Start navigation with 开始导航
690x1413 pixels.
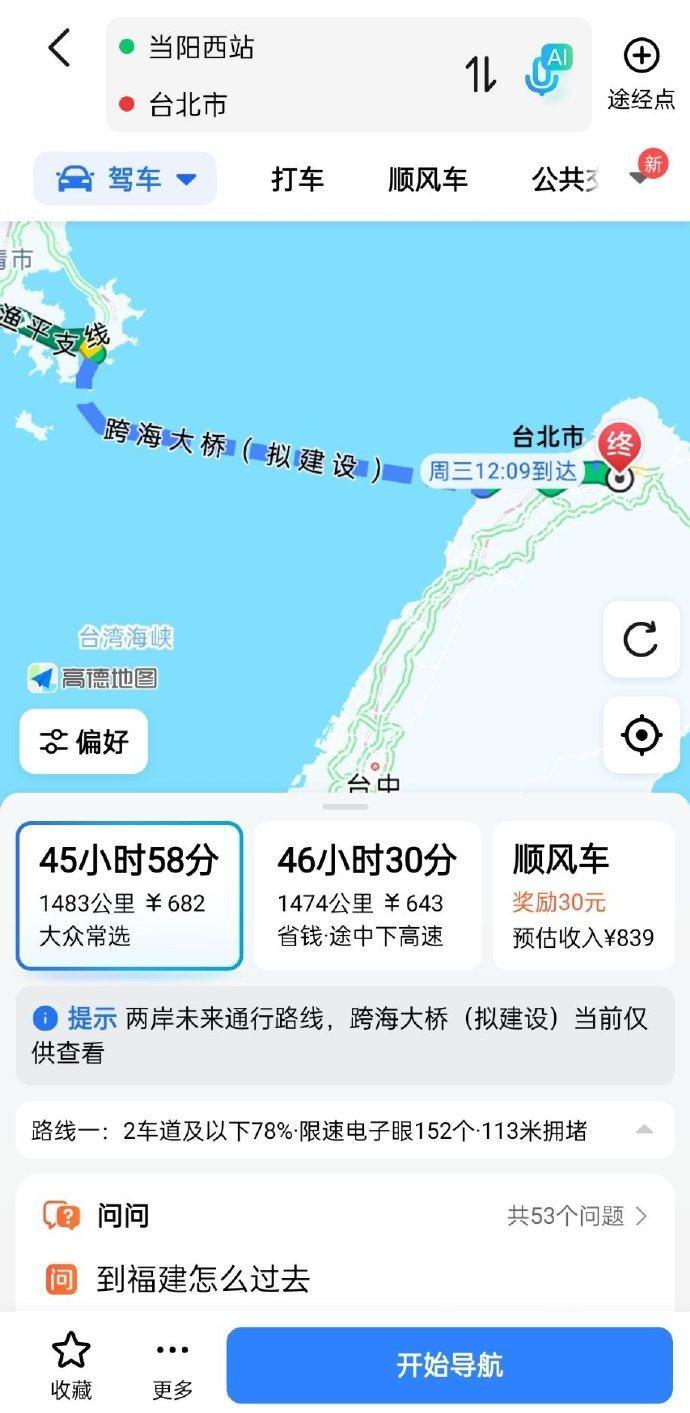point(449,1365)
